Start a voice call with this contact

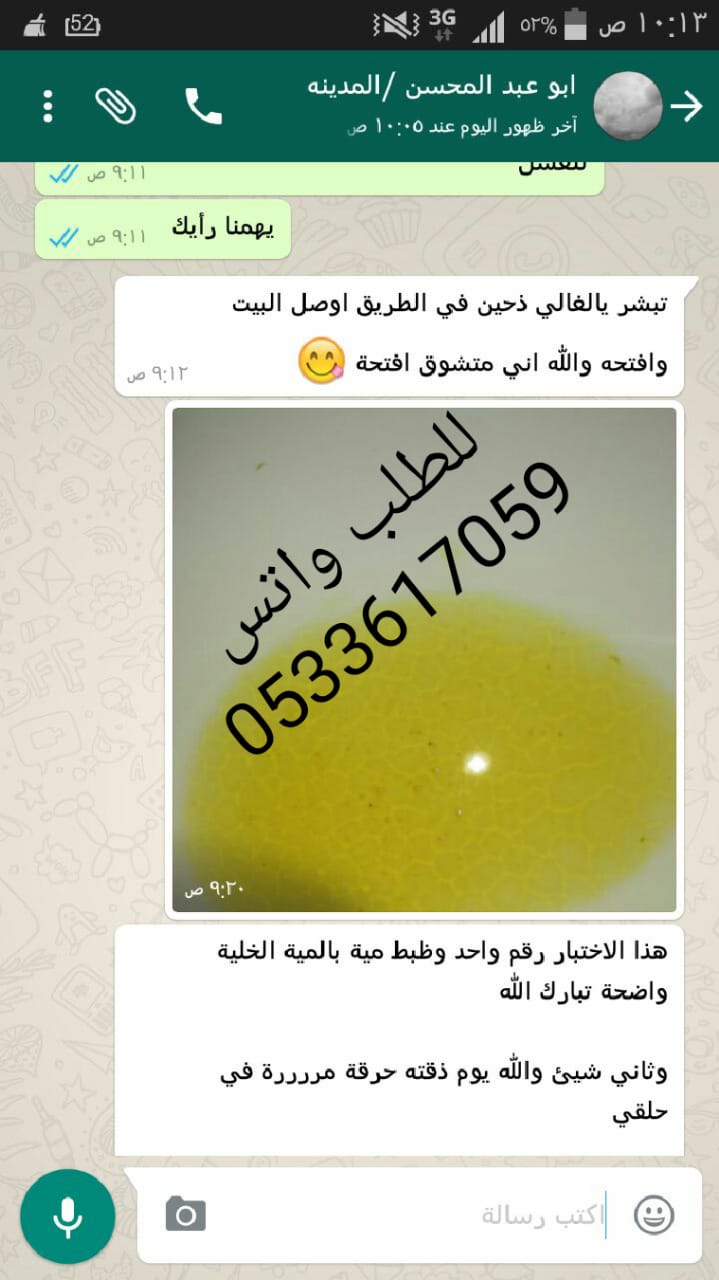point(203,106)
